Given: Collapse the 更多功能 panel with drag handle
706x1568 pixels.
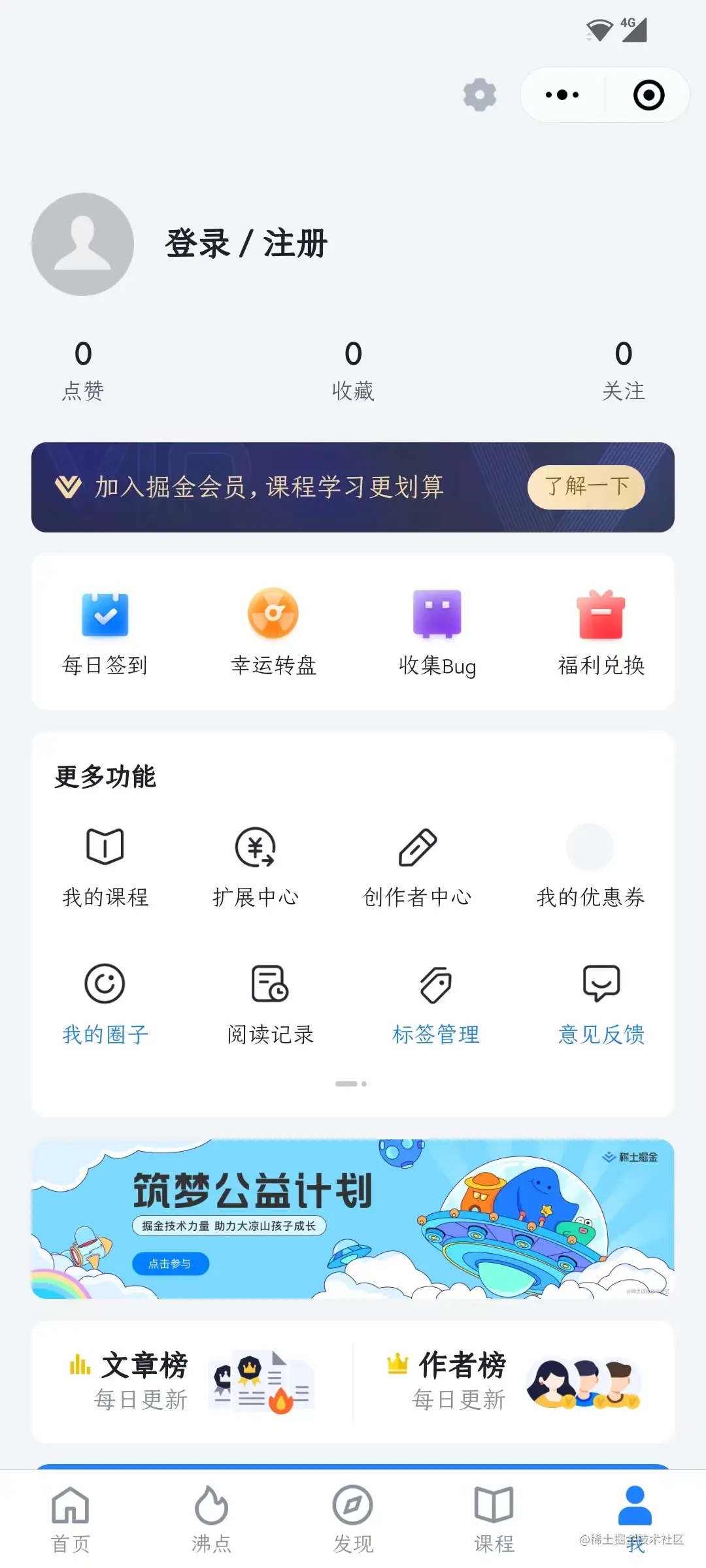Looking at the screenshot, I should (352, 1083).
